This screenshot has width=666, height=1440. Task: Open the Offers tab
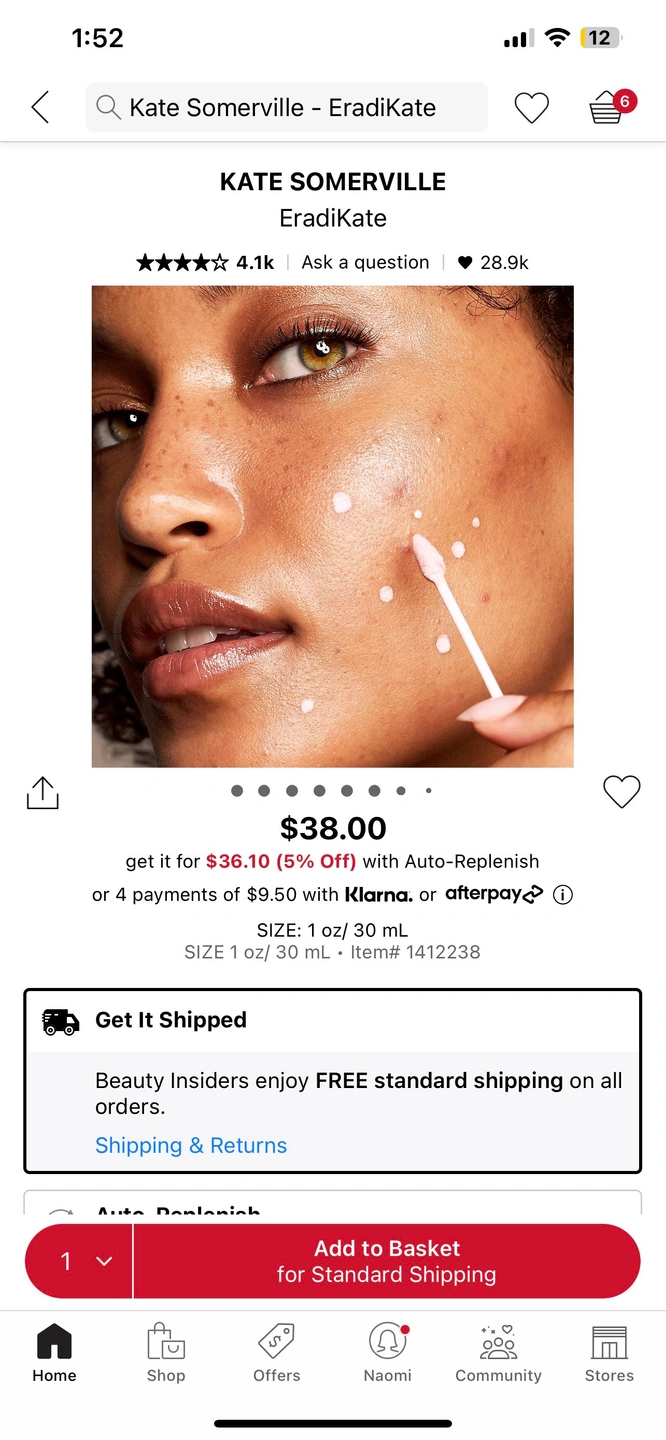point(277,1354)
